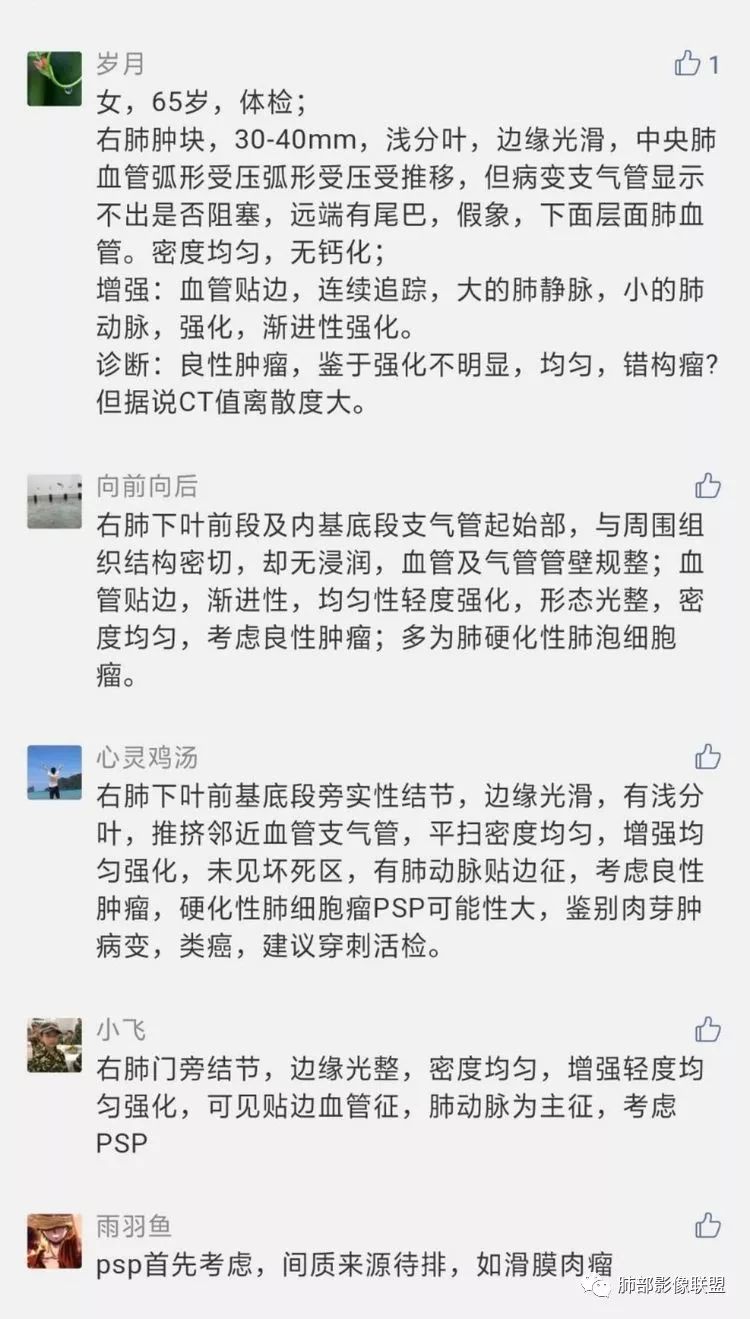Image resolution: width=750 pixels, height=1319 pixels.
Task: Tap 小飞's avatar picture
Action: point(54,1045)
